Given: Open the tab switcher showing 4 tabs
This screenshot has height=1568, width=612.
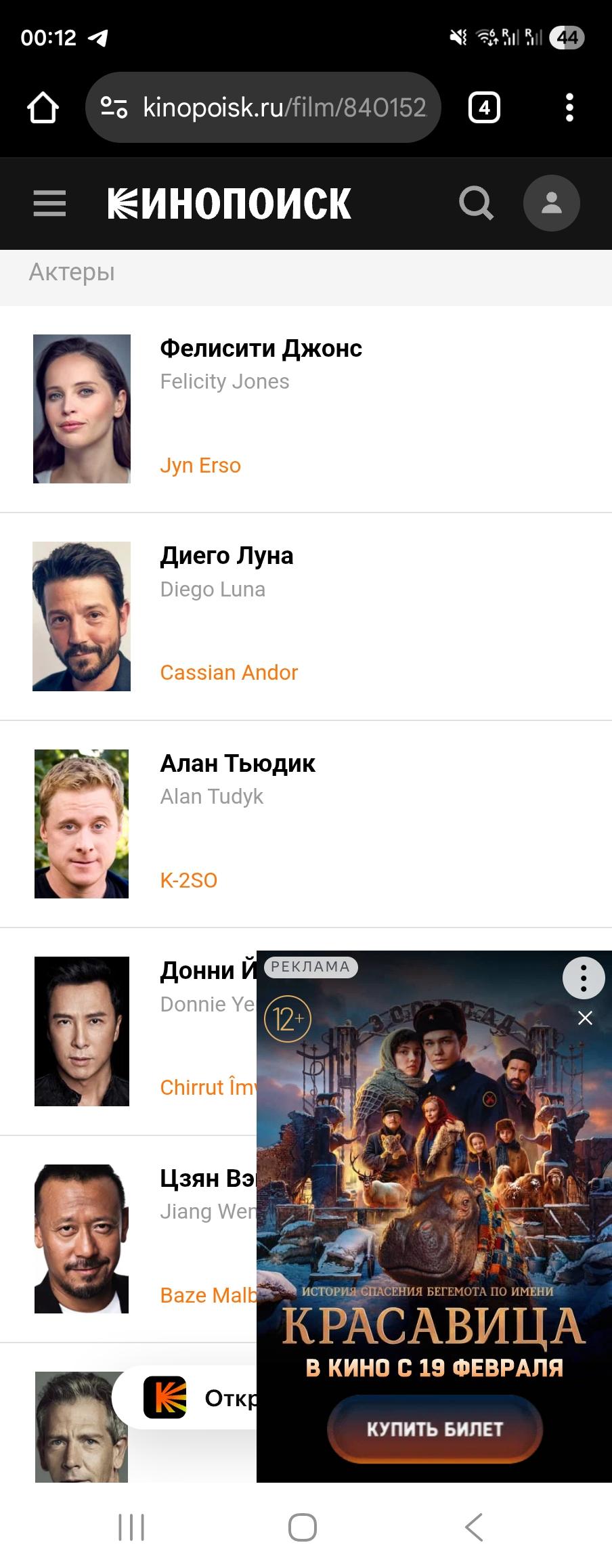Looking at the screenshot, I should 484,108.
